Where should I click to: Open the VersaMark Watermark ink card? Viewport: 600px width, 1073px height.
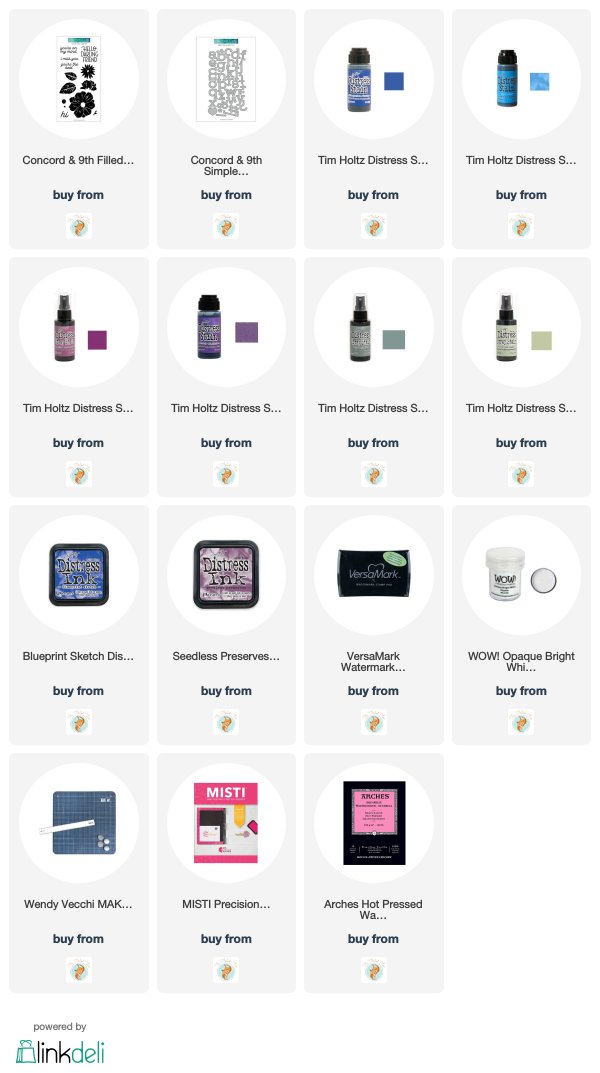374,625
